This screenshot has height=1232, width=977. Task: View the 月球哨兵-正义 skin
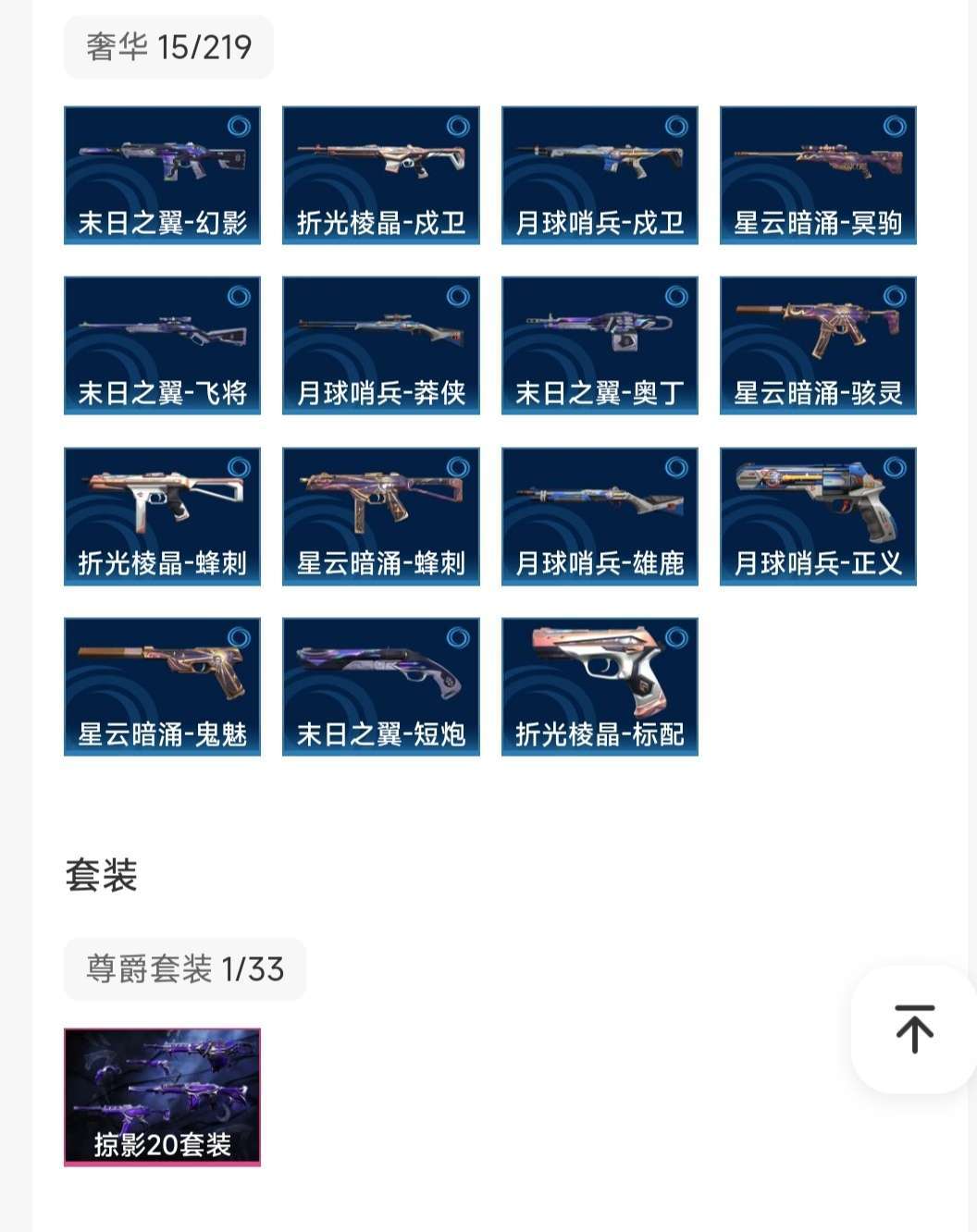pyautogui.click(x=818, y=516)
